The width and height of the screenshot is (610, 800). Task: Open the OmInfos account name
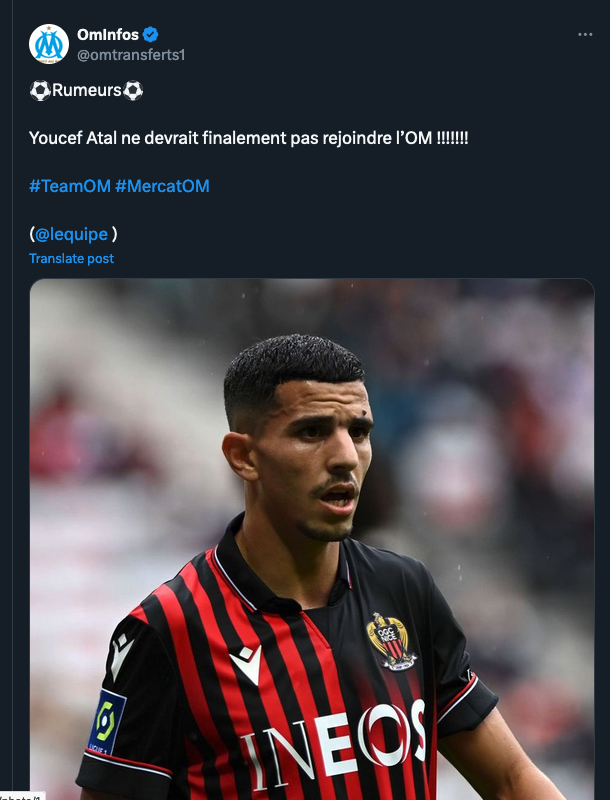click(108, 35)
